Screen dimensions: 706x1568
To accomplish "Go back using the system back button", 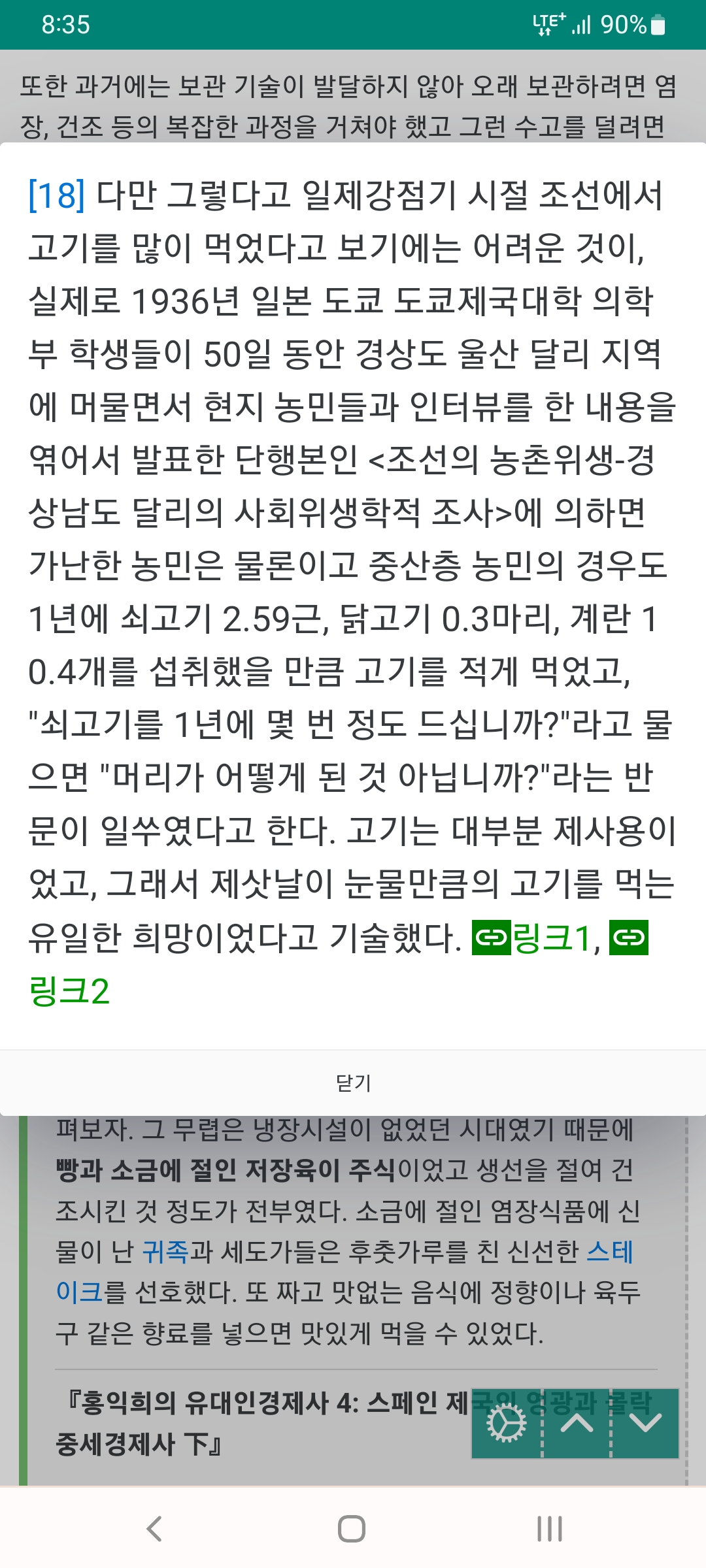I will pyautogui.click(x=154, y=1529).
